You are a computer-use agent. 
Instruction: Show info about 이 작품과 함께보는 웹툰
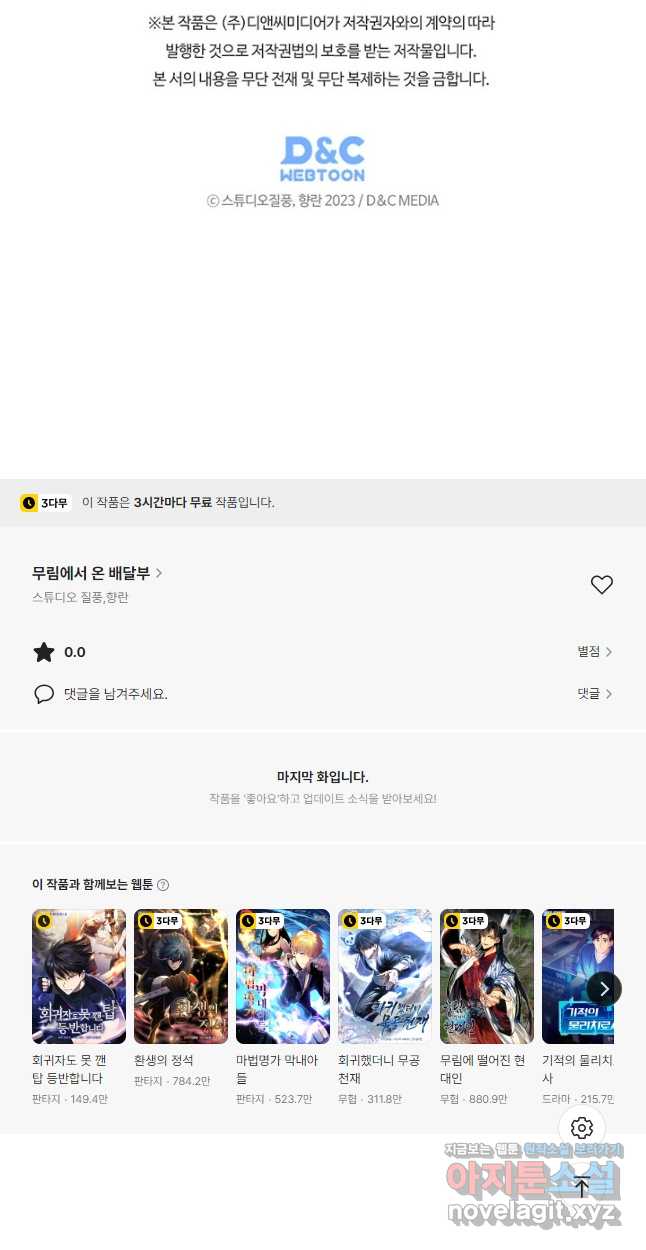(x=163, y=885)
